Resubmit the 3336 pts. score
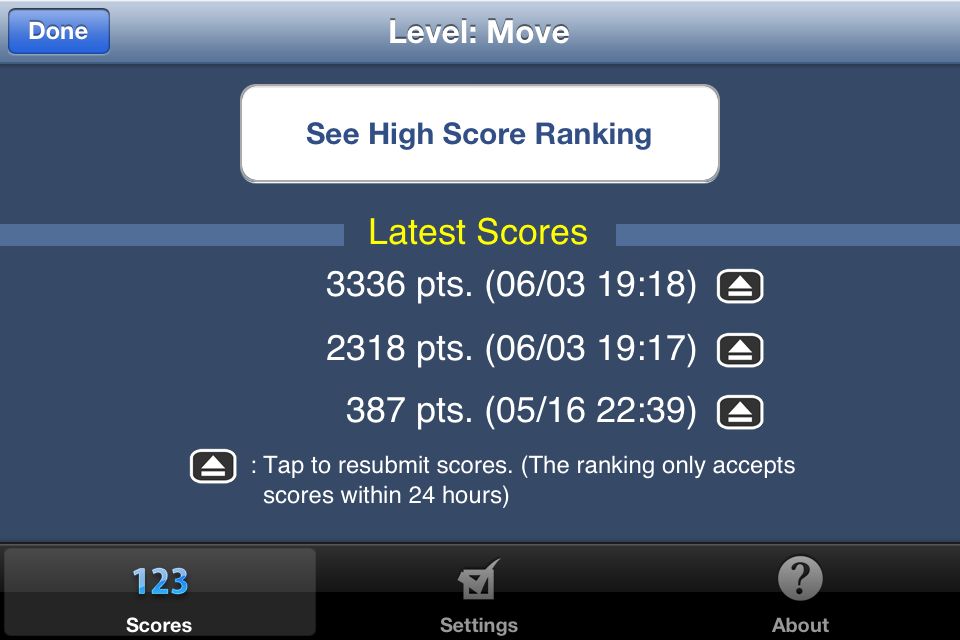 point(740,287)
